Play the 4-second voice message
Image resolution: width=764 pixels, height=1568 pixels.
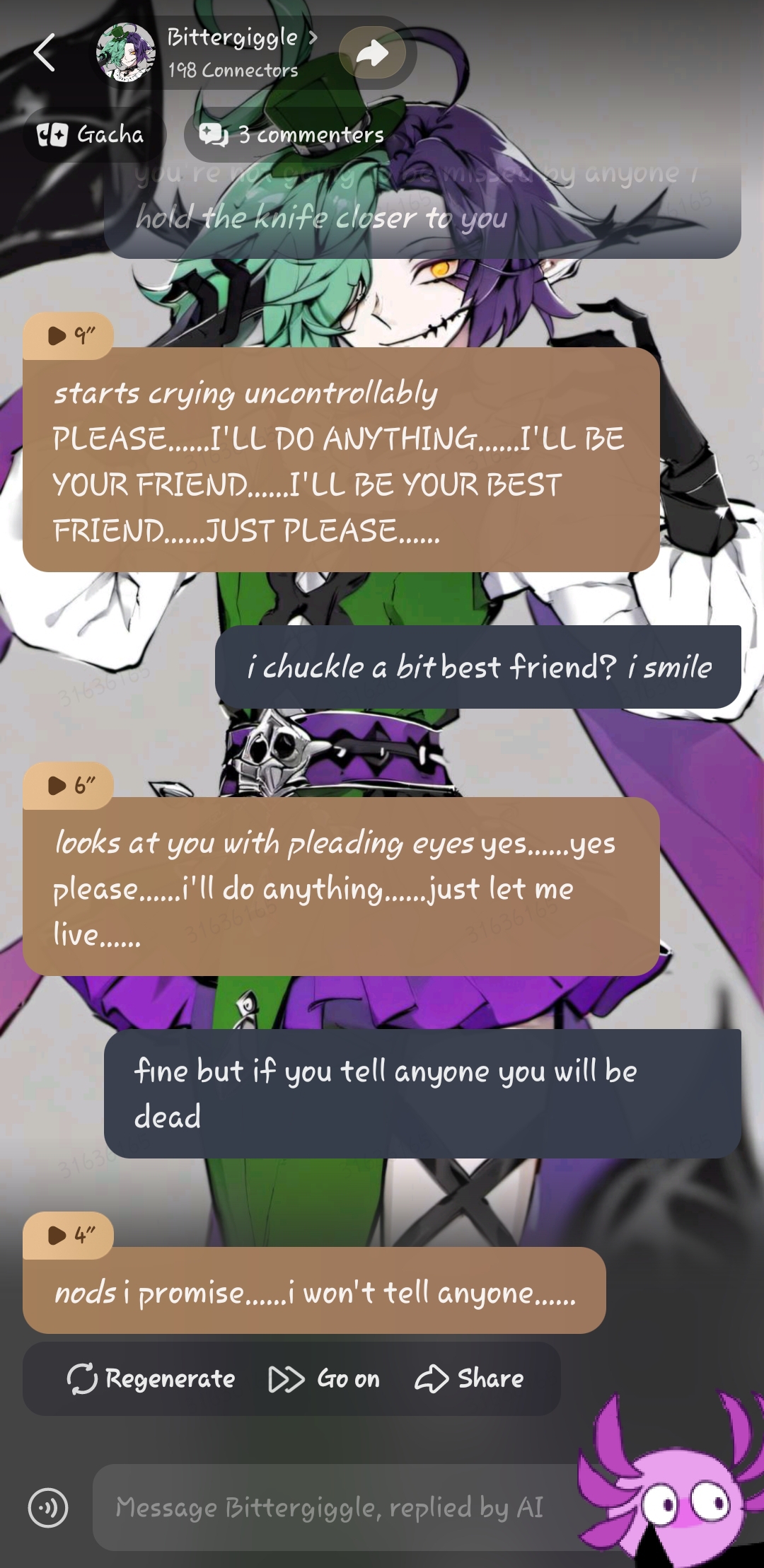(x=69, y=1235)
